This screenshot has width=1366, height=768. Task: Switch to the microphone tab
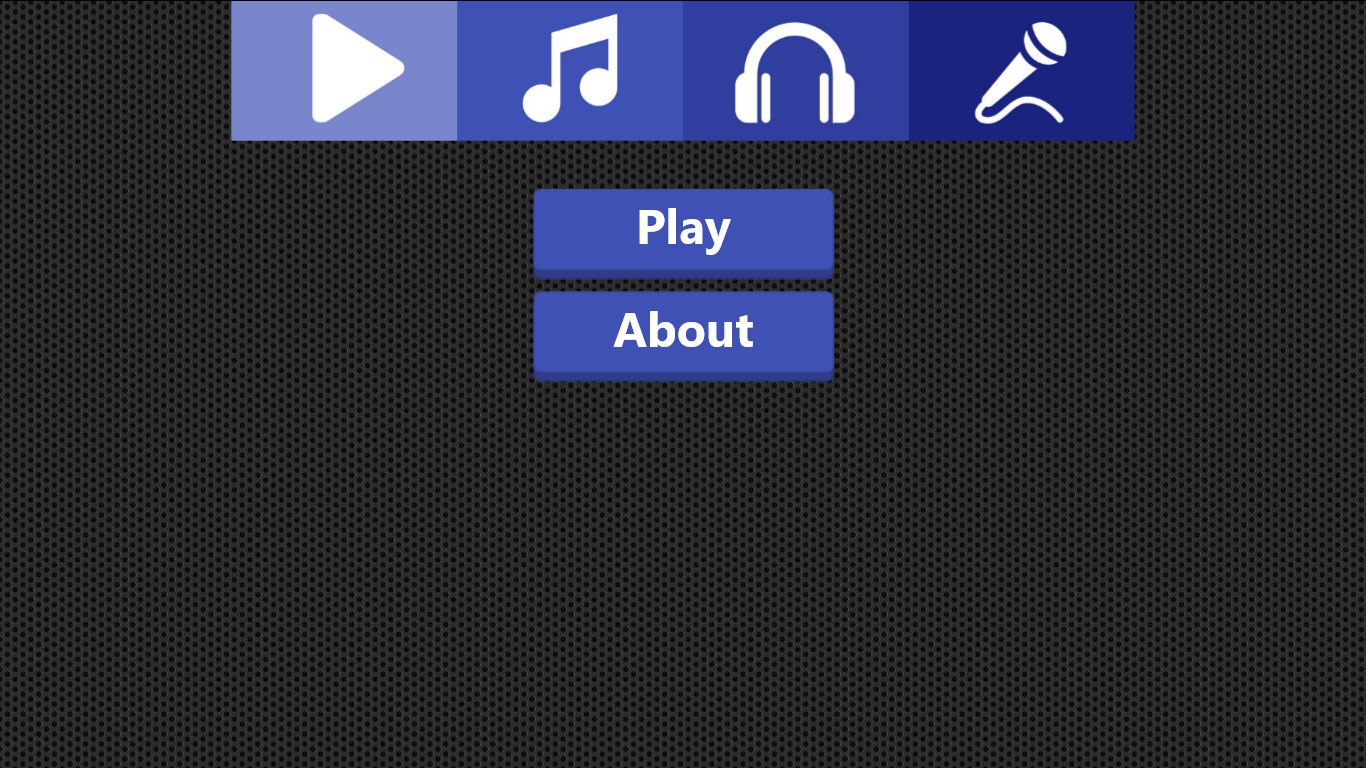point(1022,70)
